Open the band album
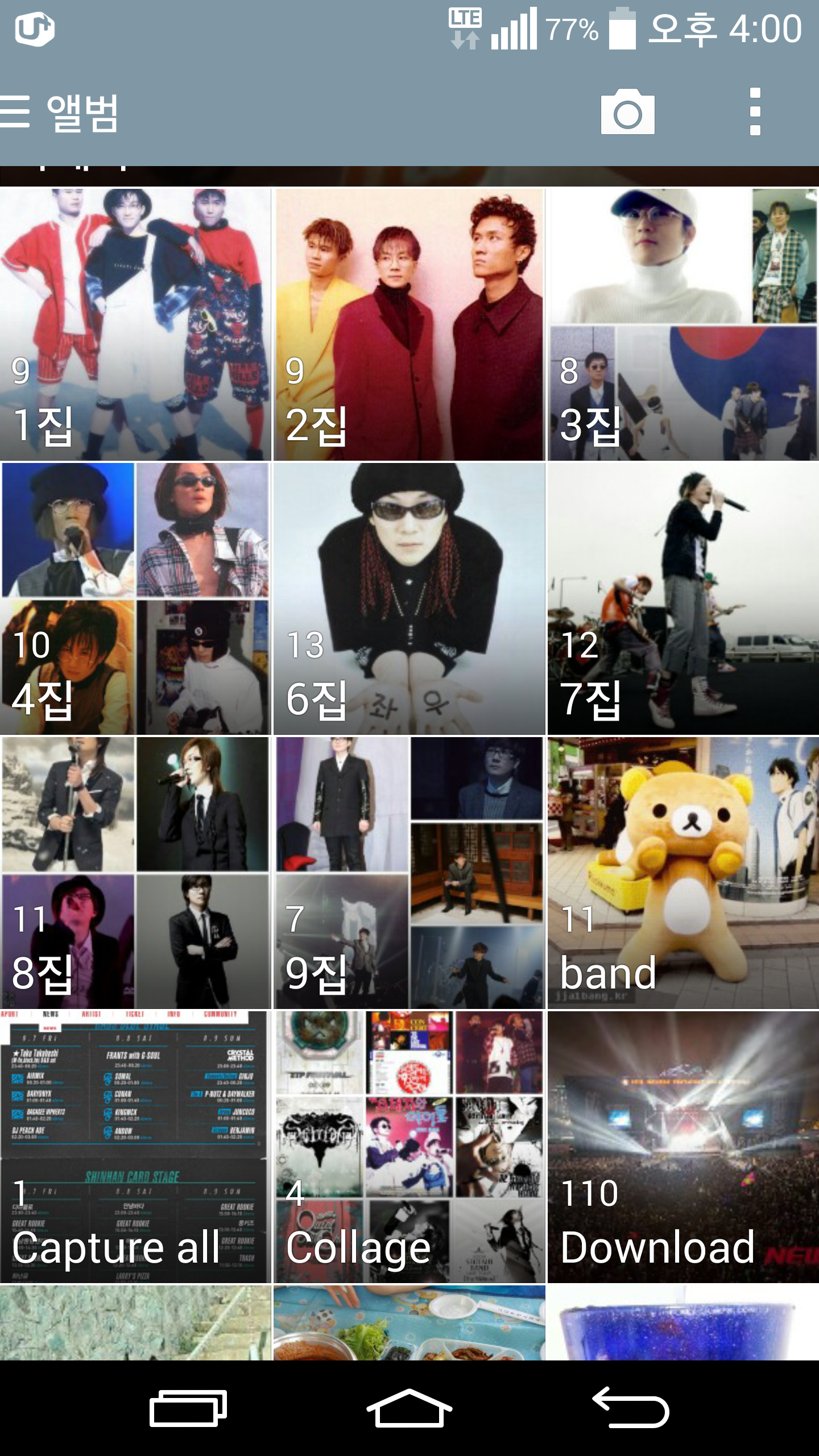 pyautogui.click(x=683, y=872)
